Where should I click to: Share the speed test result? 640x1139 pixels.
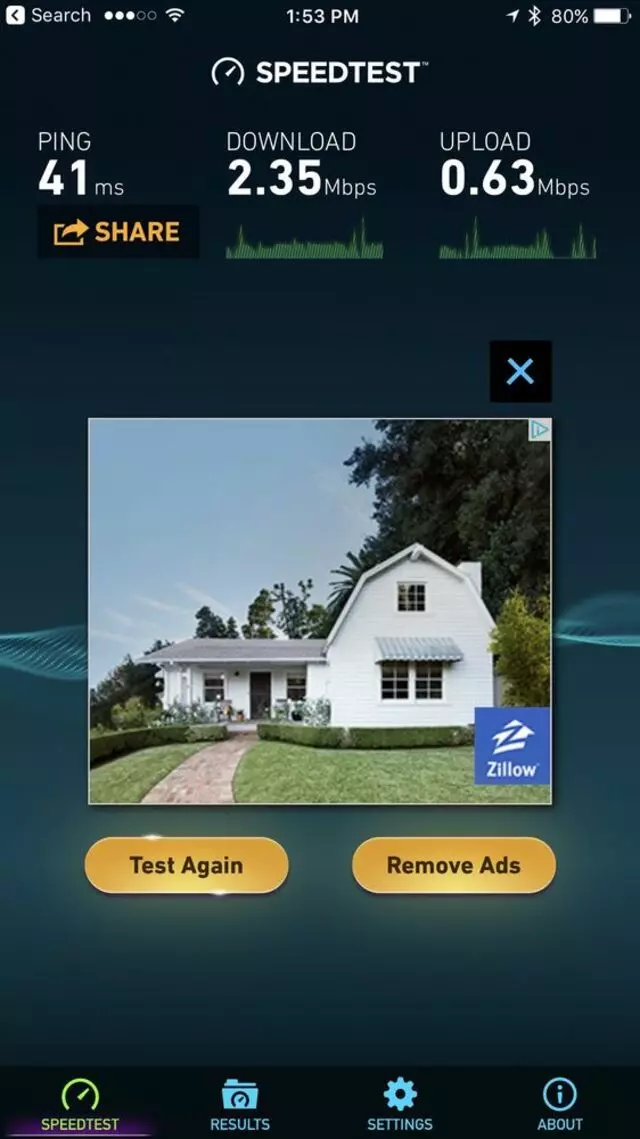(118, 232)
